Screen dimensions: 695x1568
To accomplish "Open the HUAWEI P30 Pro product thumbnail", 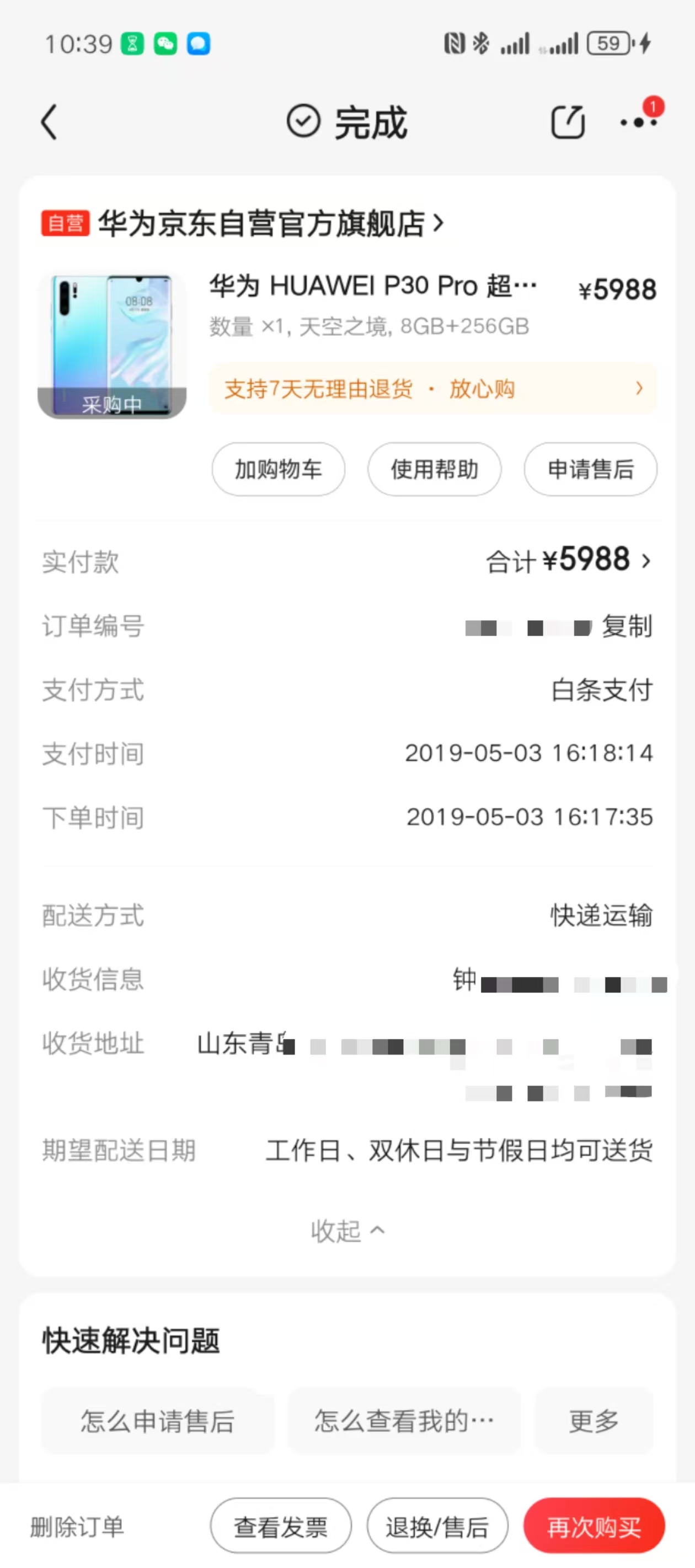I will [x=112, y=345].
